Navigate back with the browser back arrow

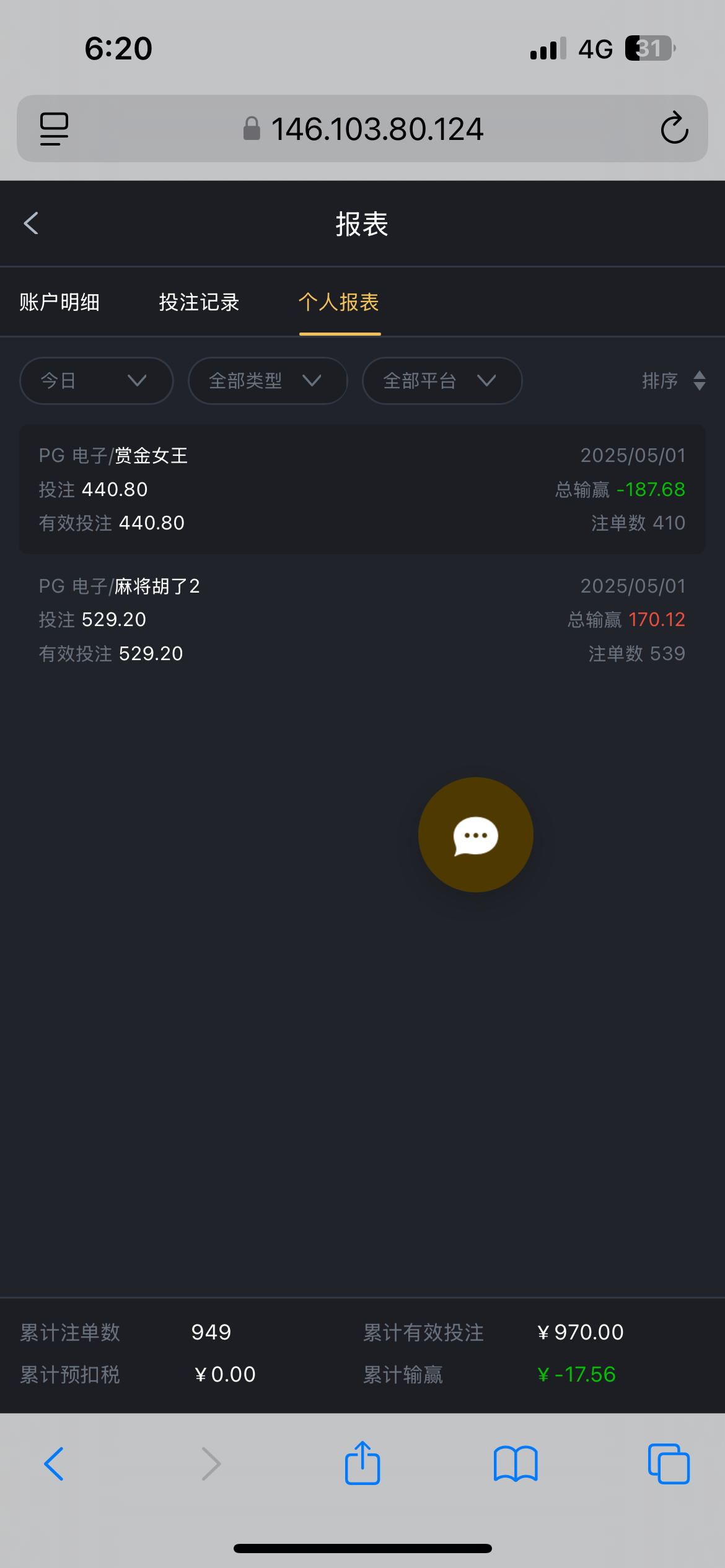point(54,1464)
